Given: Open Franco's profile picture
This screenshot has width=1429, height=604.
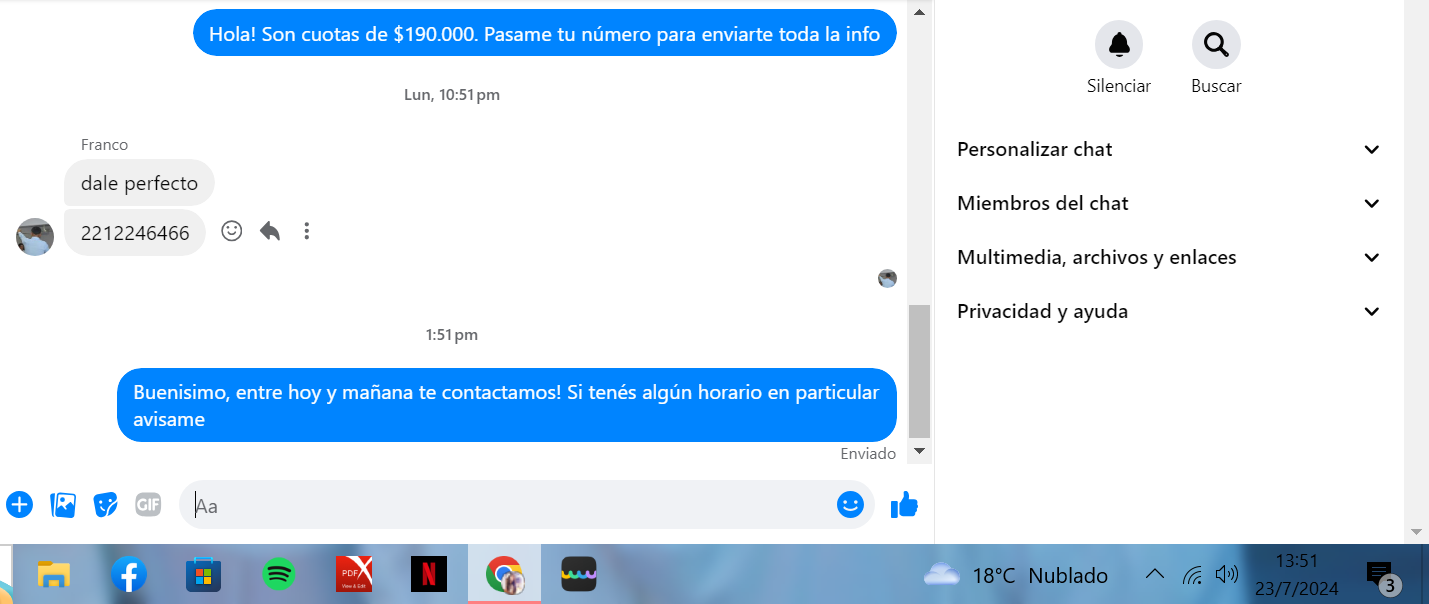Looking at the screenshot, I should coord(35,237).
